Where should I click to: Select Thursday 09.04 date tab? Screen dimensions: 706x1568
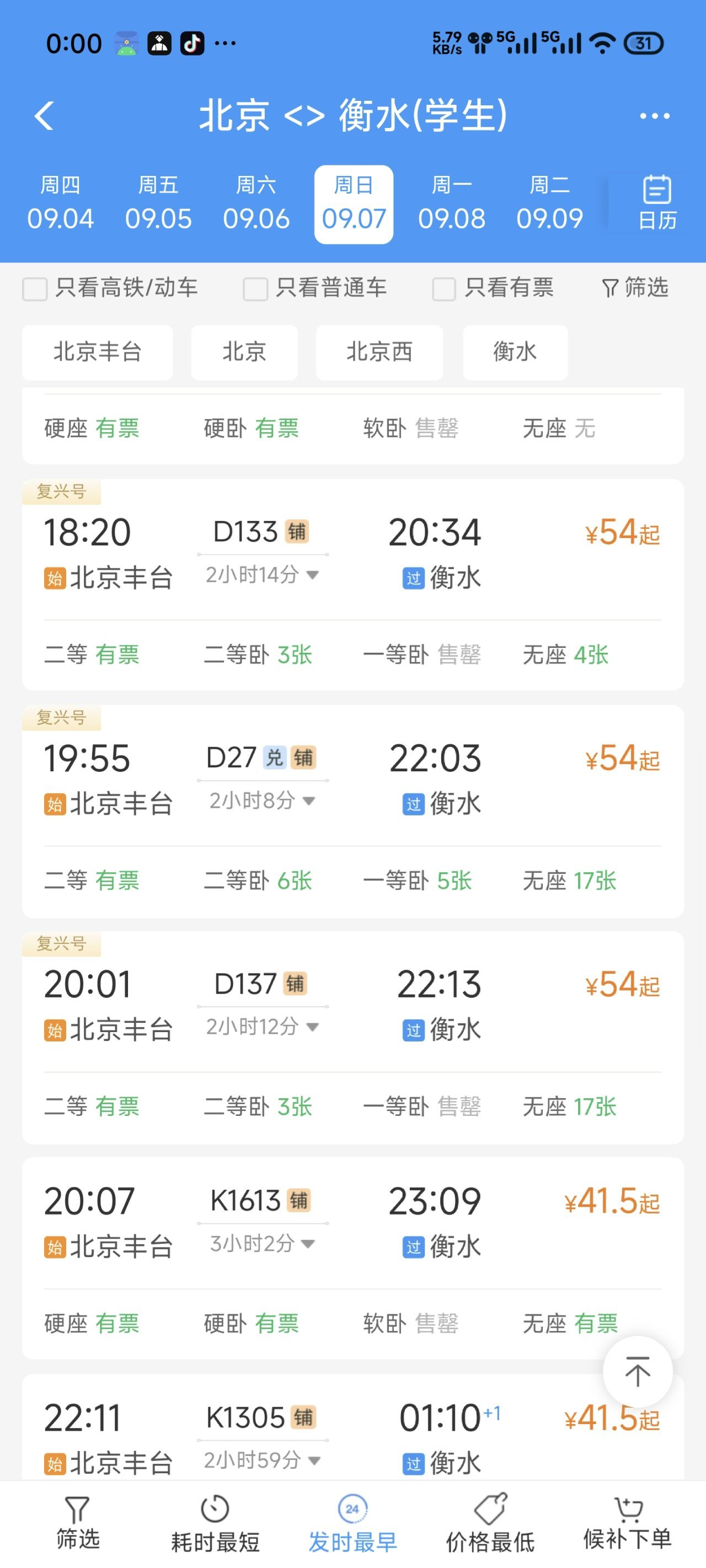60,204
